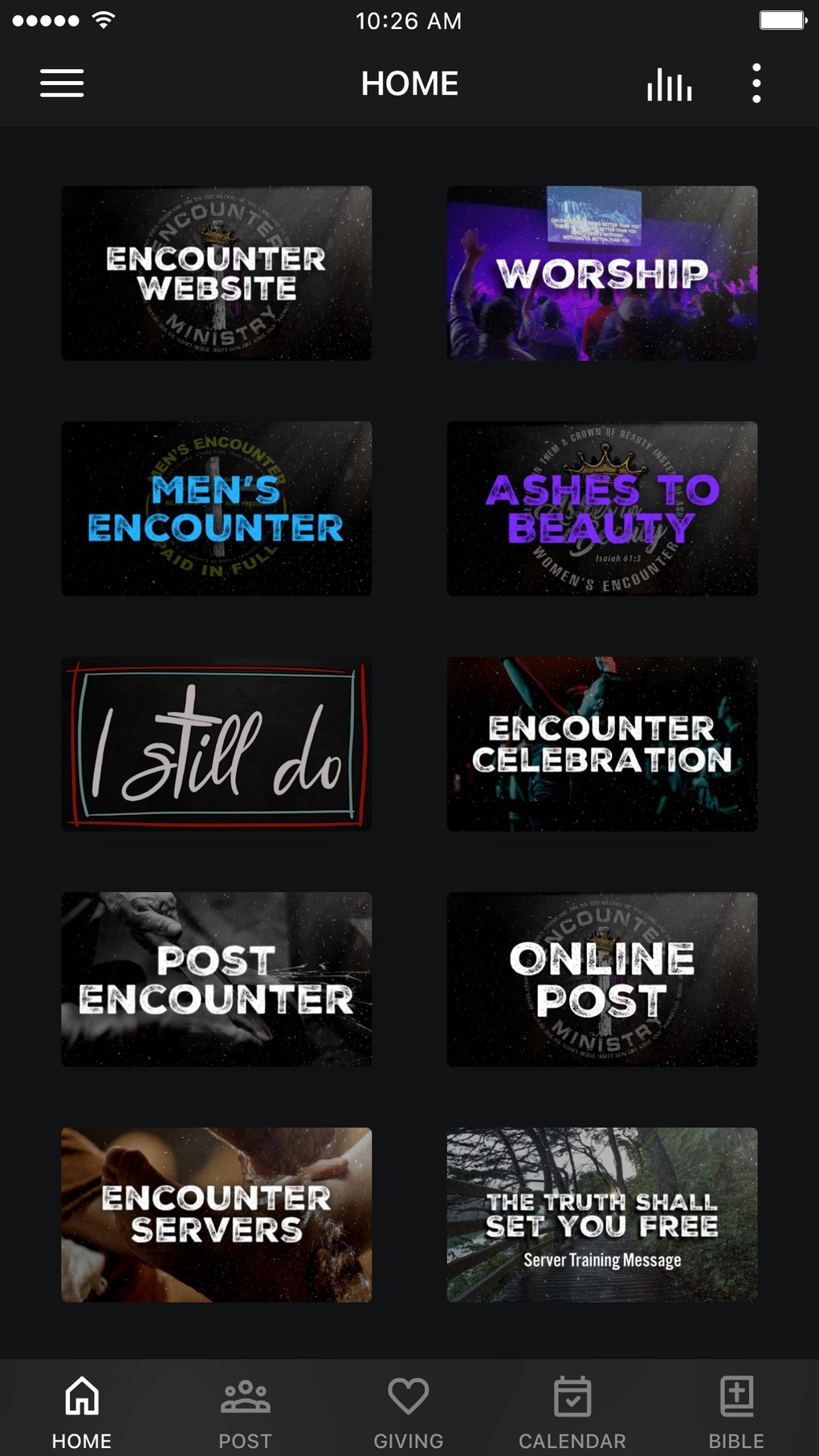Tap the Ashes to Beauty women's encounter tile
819x1456 pixels.
pyautogui.click(x=601, y=508)
